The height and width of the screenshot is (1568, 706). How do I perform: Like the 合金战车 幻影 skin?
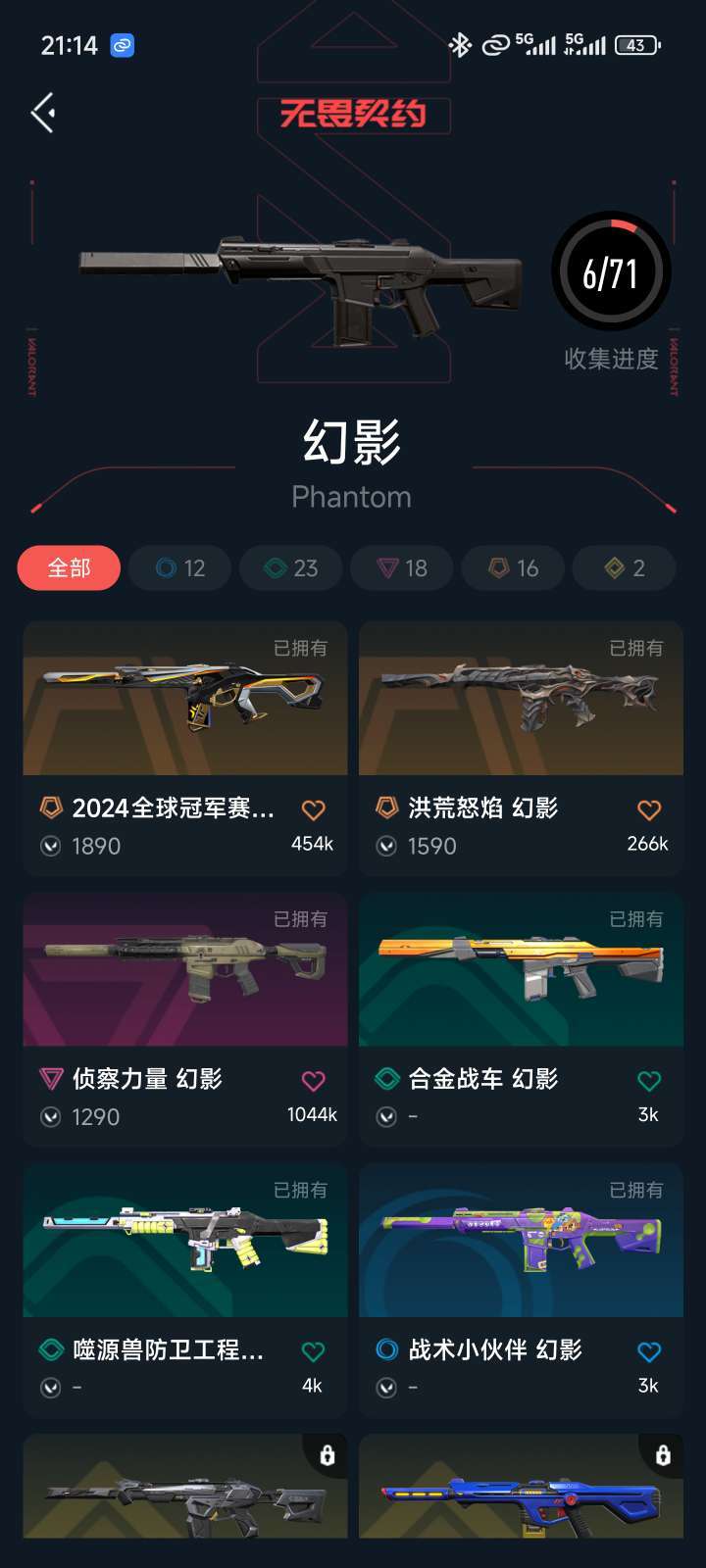(x=649, y=1081)
